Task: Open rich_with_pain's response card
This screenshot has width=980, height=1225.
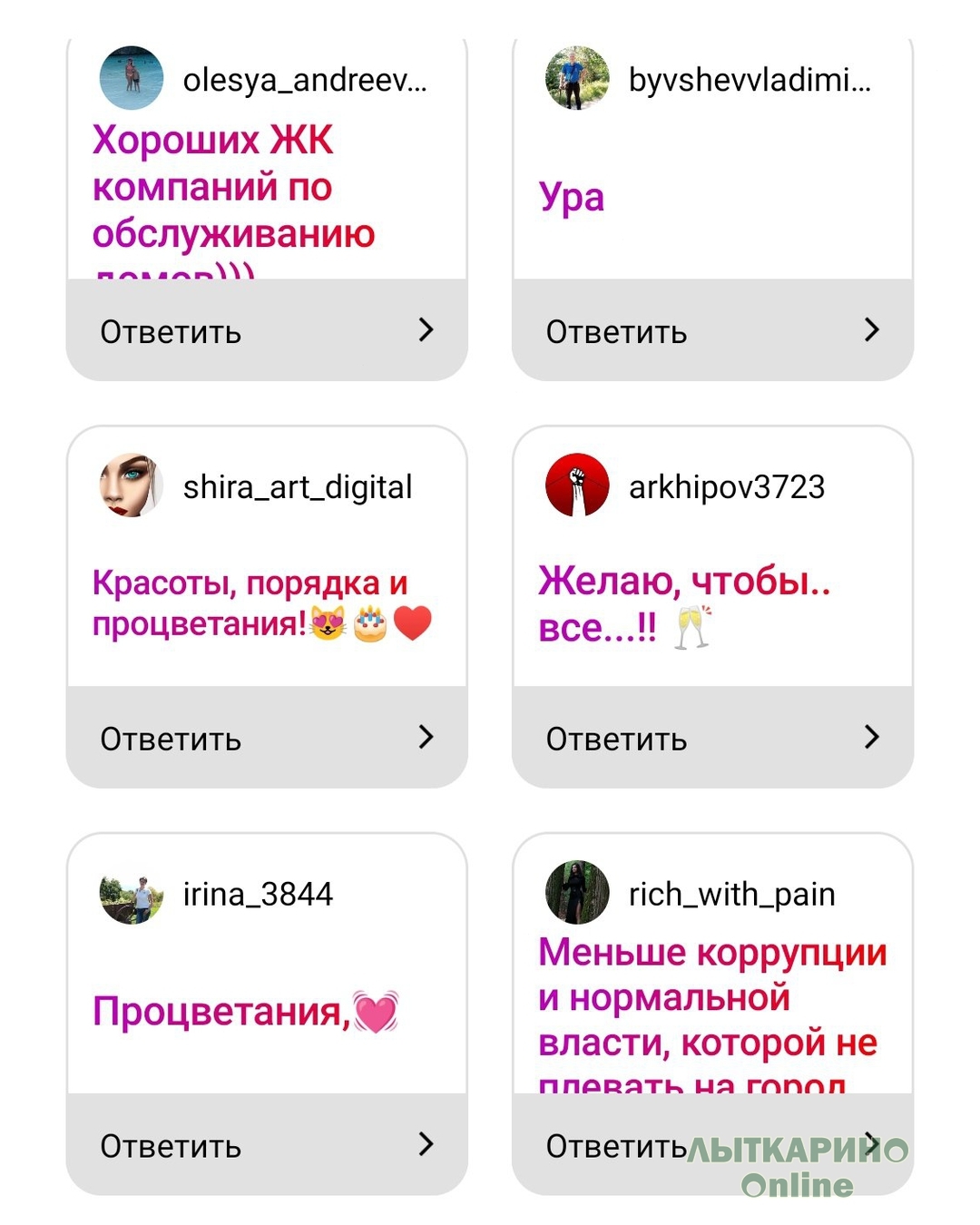Action: (x=712, y=998)
